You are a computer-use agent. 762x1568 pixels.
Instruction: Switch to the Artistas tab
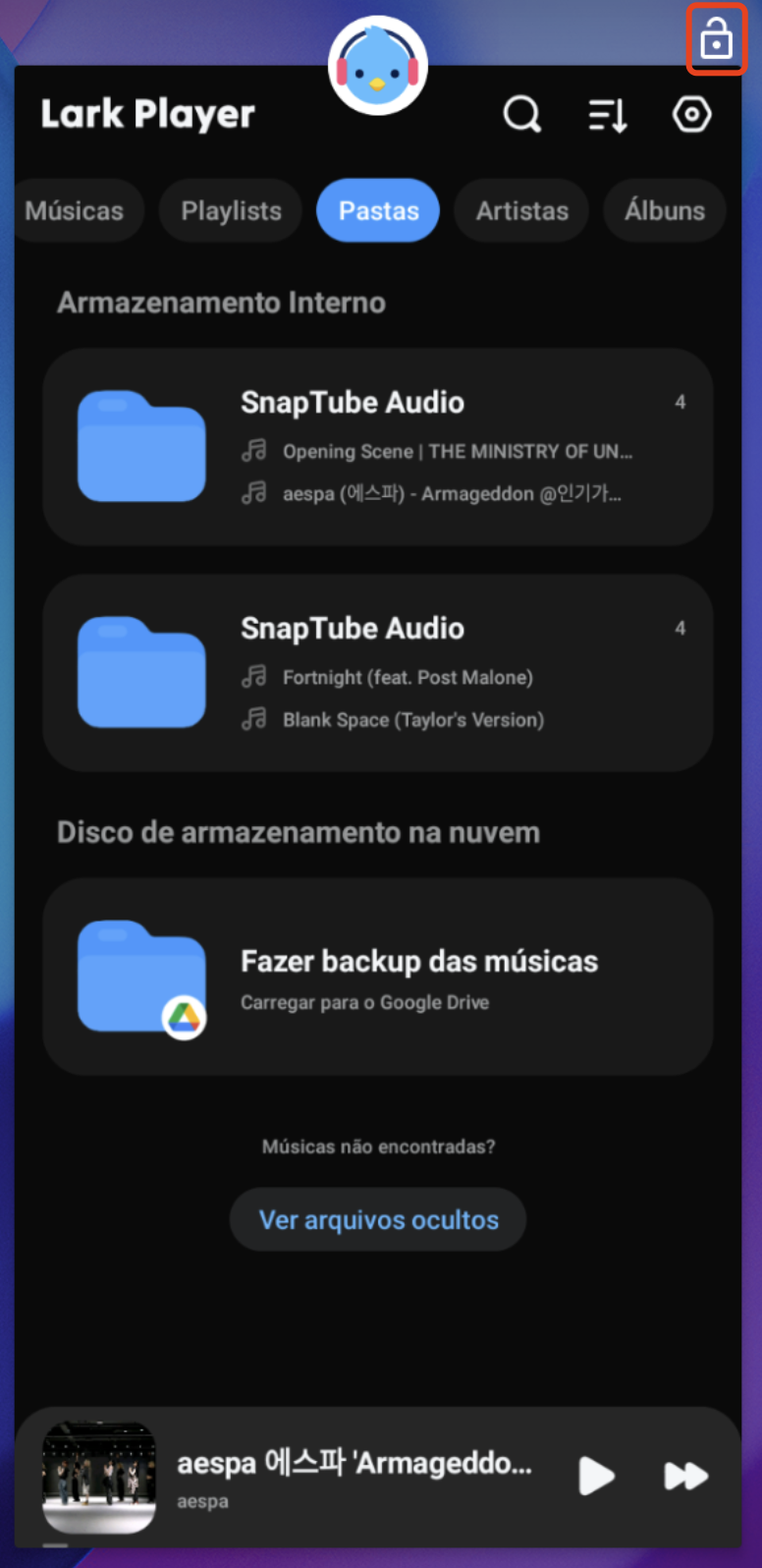521,210
